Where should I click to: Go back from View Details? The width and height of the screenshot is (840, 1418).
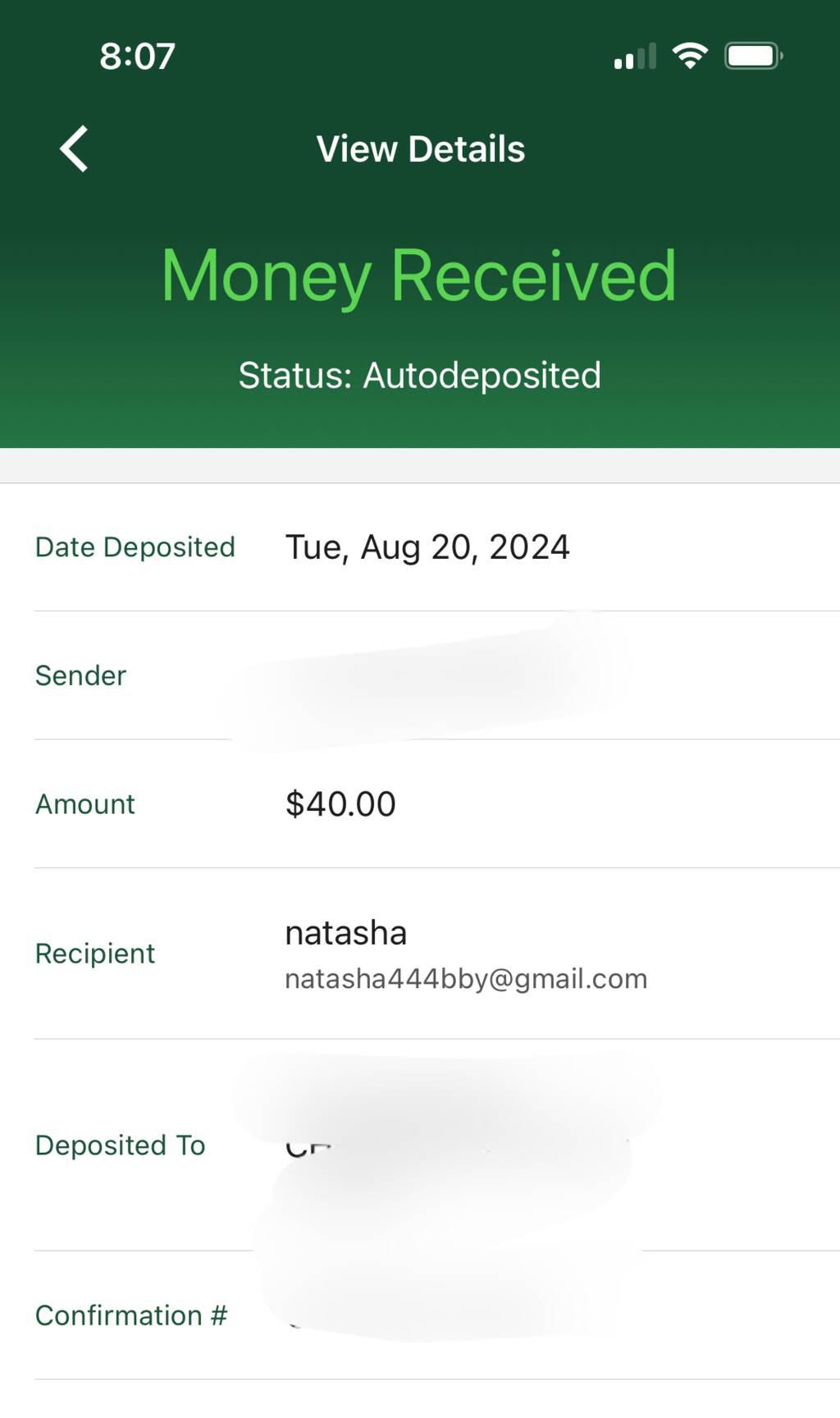point(74,149)
